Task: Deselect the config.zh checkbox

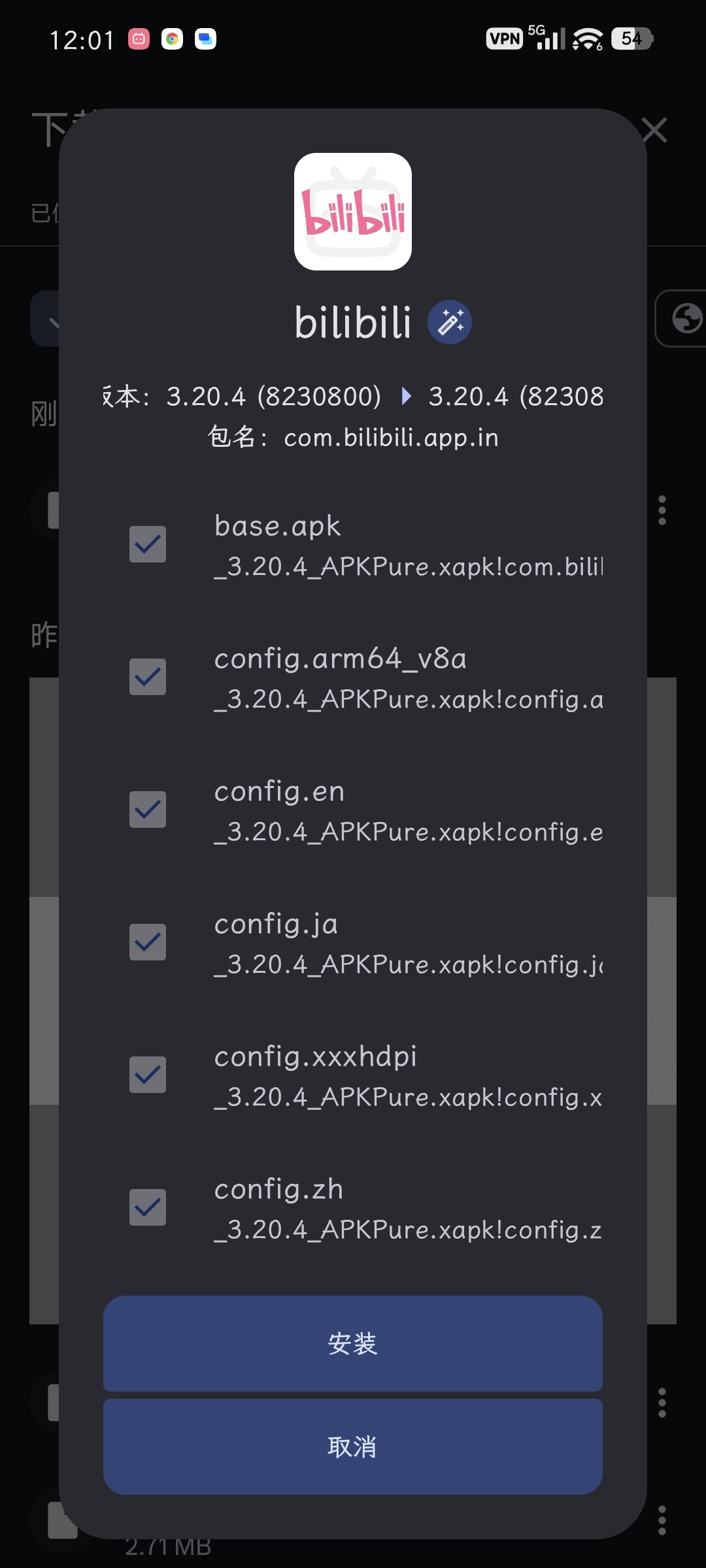Action: click(148, 1207)
